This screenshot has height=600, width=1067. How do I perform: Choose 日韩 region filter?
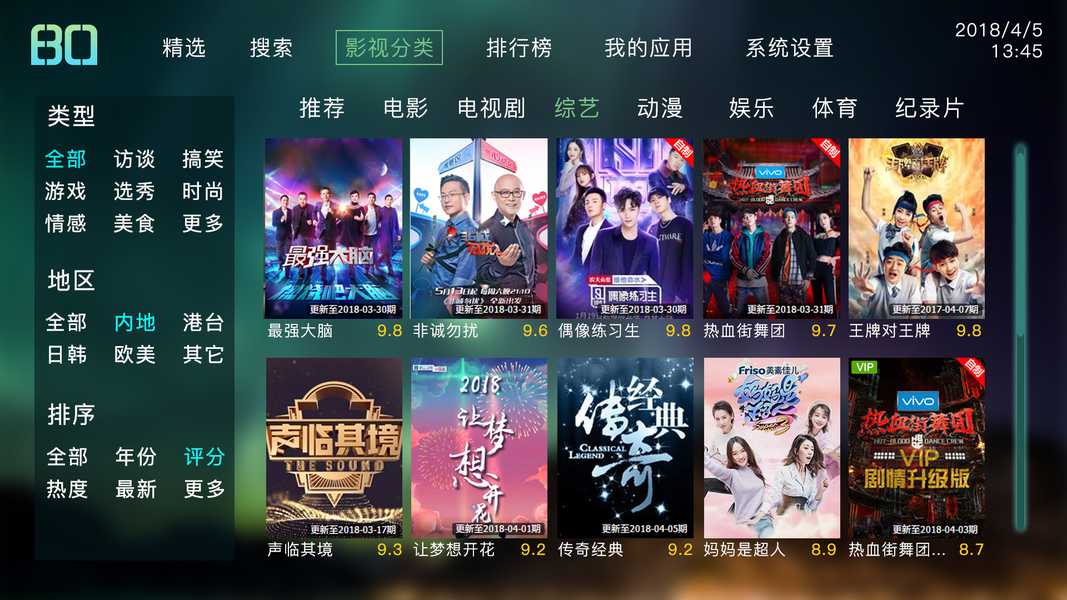(x=66, y=354)
